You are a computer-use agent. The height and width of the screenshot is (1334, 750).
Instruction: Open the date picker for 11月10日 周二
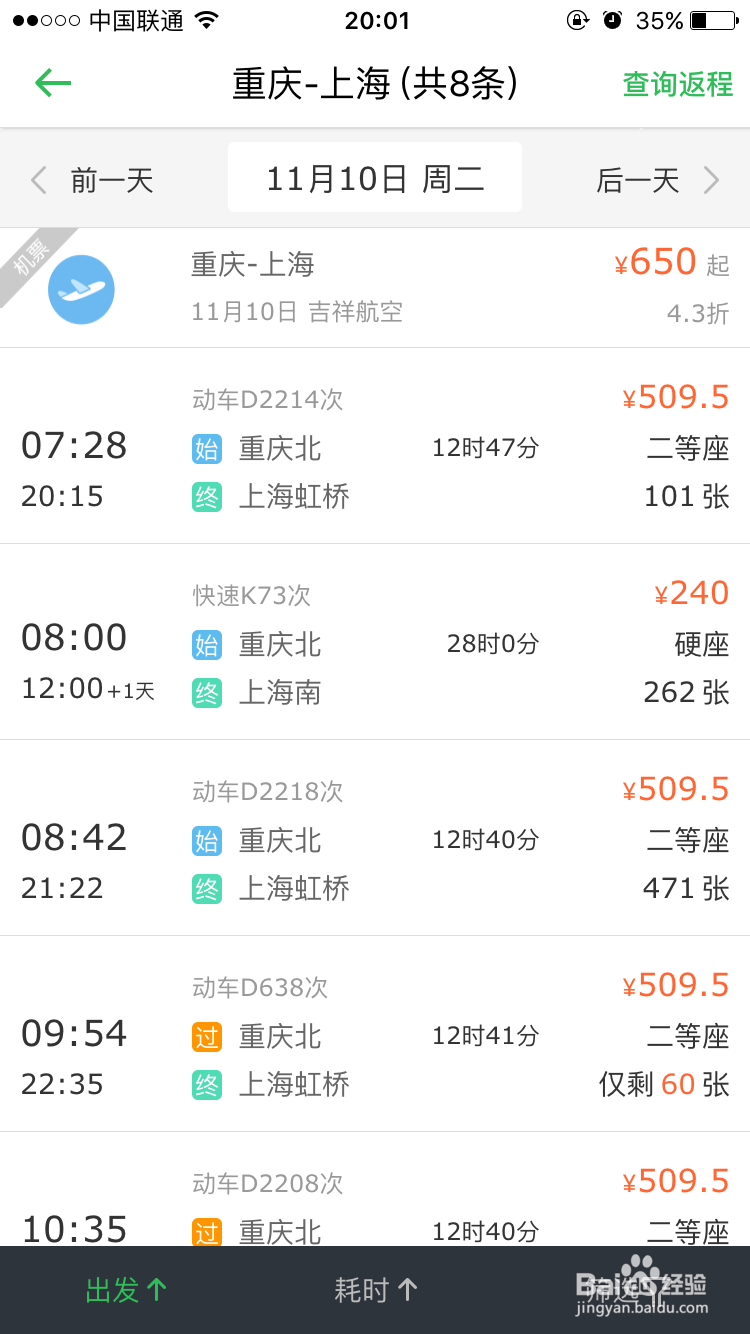pos(375,178)
